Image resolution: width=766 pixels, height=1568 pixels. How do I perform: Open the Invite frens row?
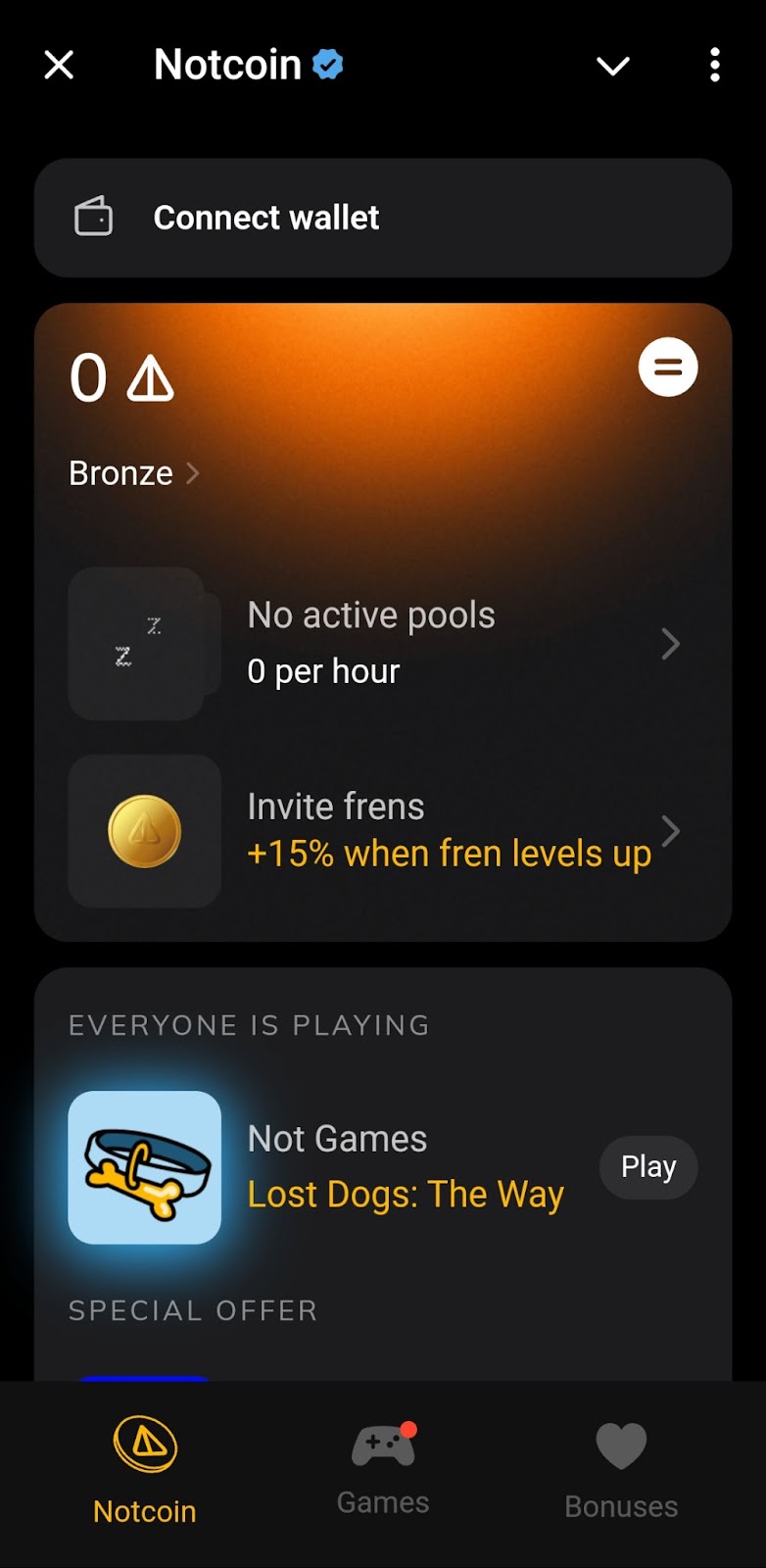383,831
